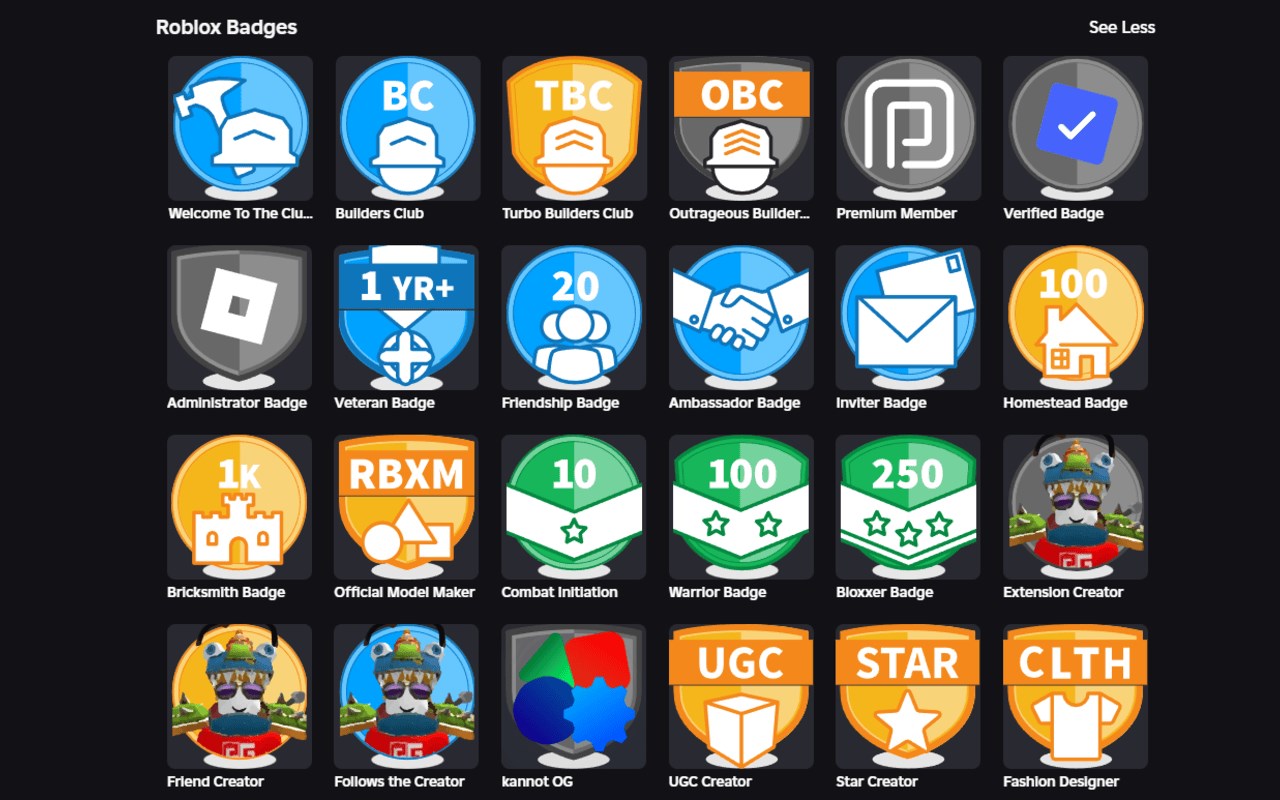View the Fashion Designer badge
The height and width of the screenshot is (800, 1280).
coord(1075,696)
